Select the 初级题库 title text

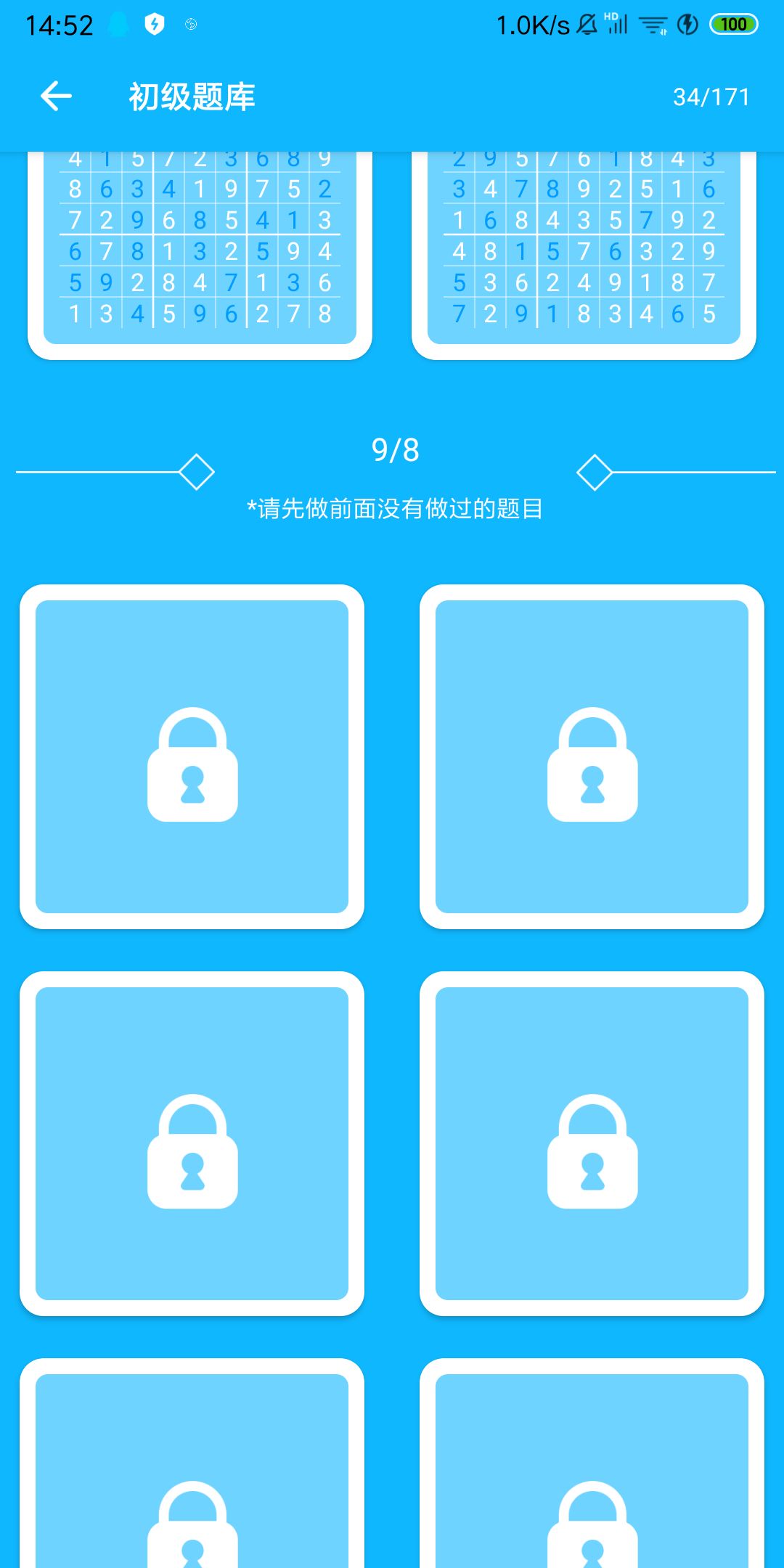192,95
